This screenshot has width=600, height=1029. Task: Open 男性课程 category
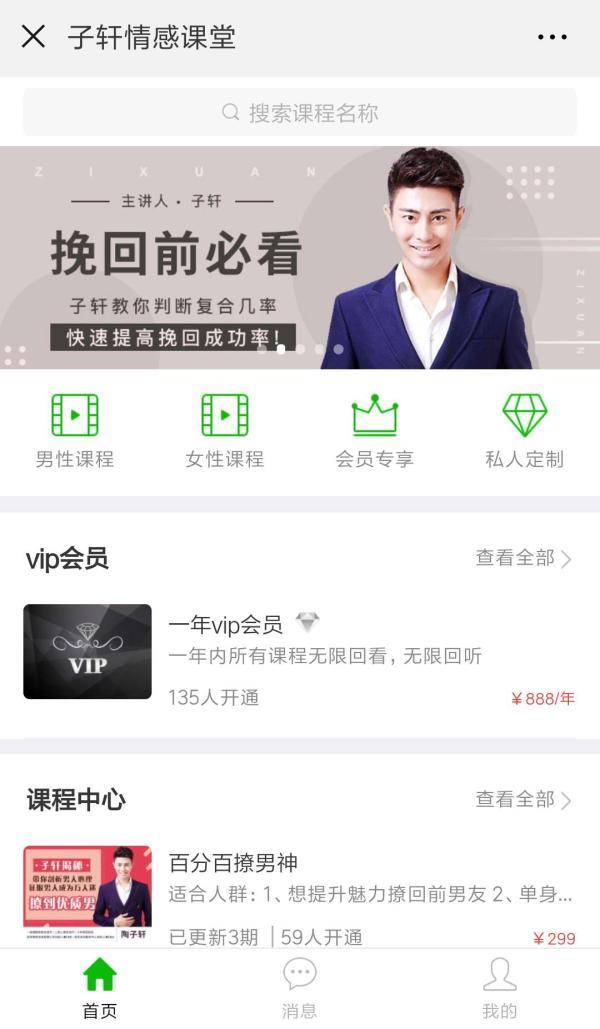[75, 431]
